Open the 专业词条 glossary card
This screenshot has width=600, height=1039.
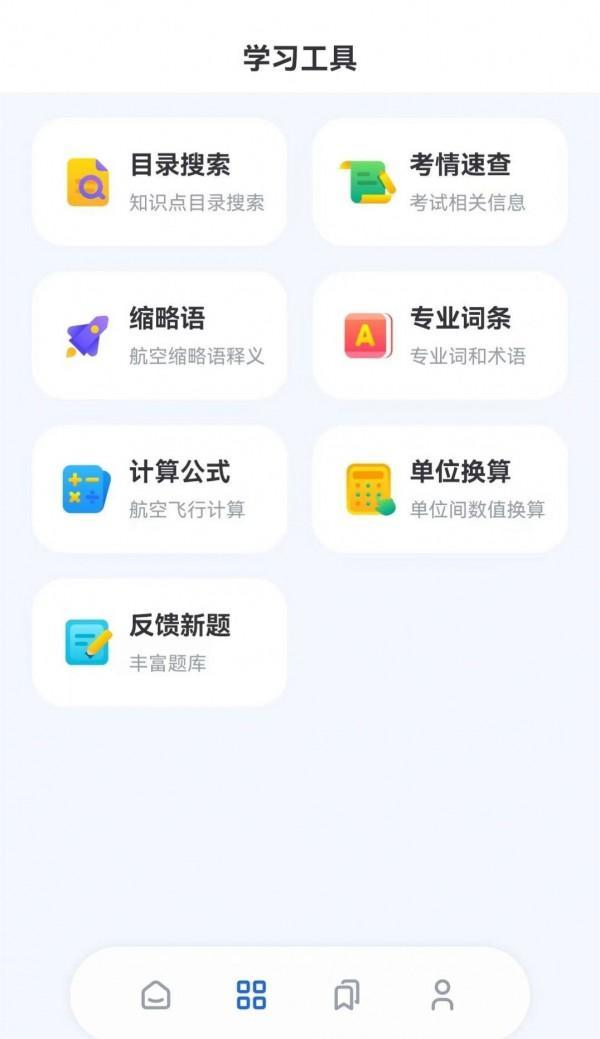[440, 335]
